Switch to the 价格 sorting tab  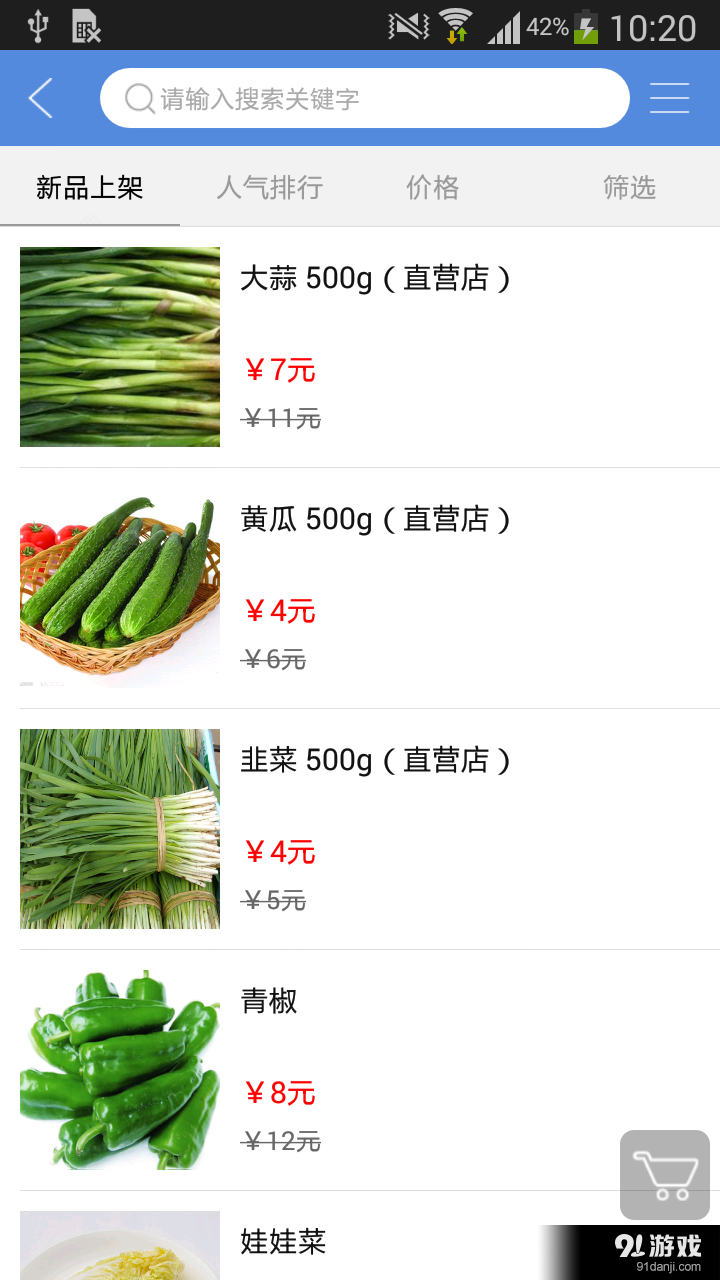[x=432, y=187]
